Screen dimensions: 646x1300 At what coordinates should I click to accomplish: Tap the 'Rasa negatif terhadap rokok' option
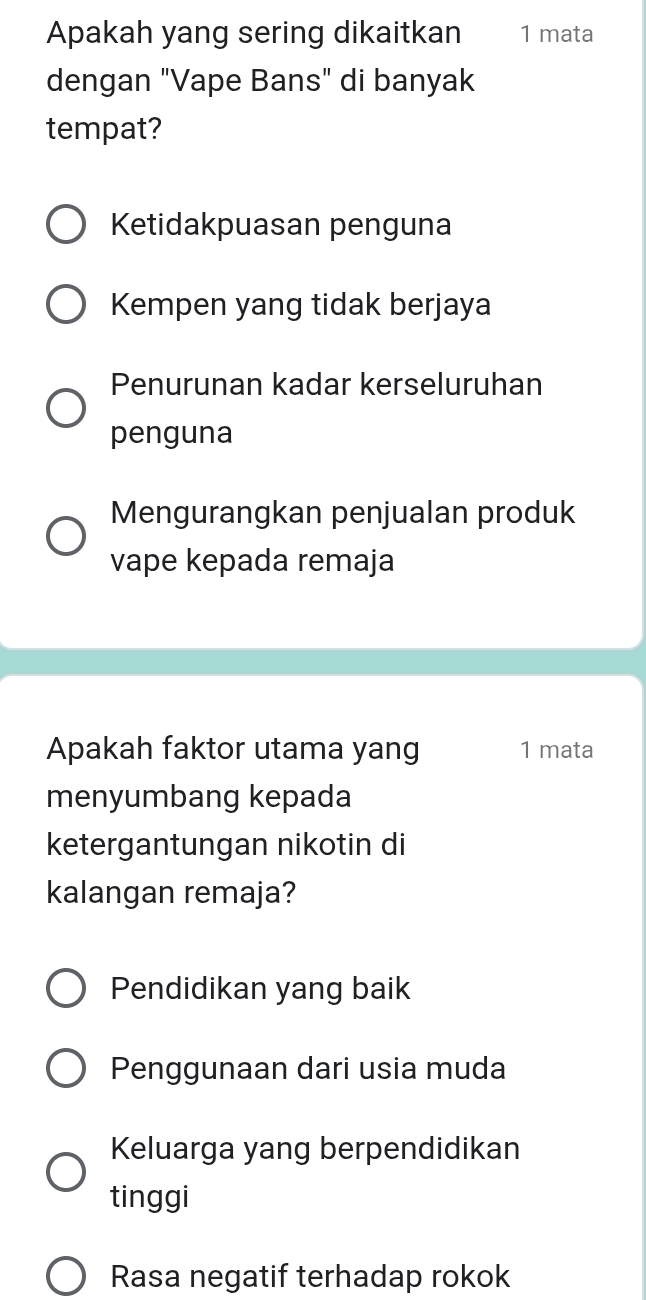click(66, 1277)
